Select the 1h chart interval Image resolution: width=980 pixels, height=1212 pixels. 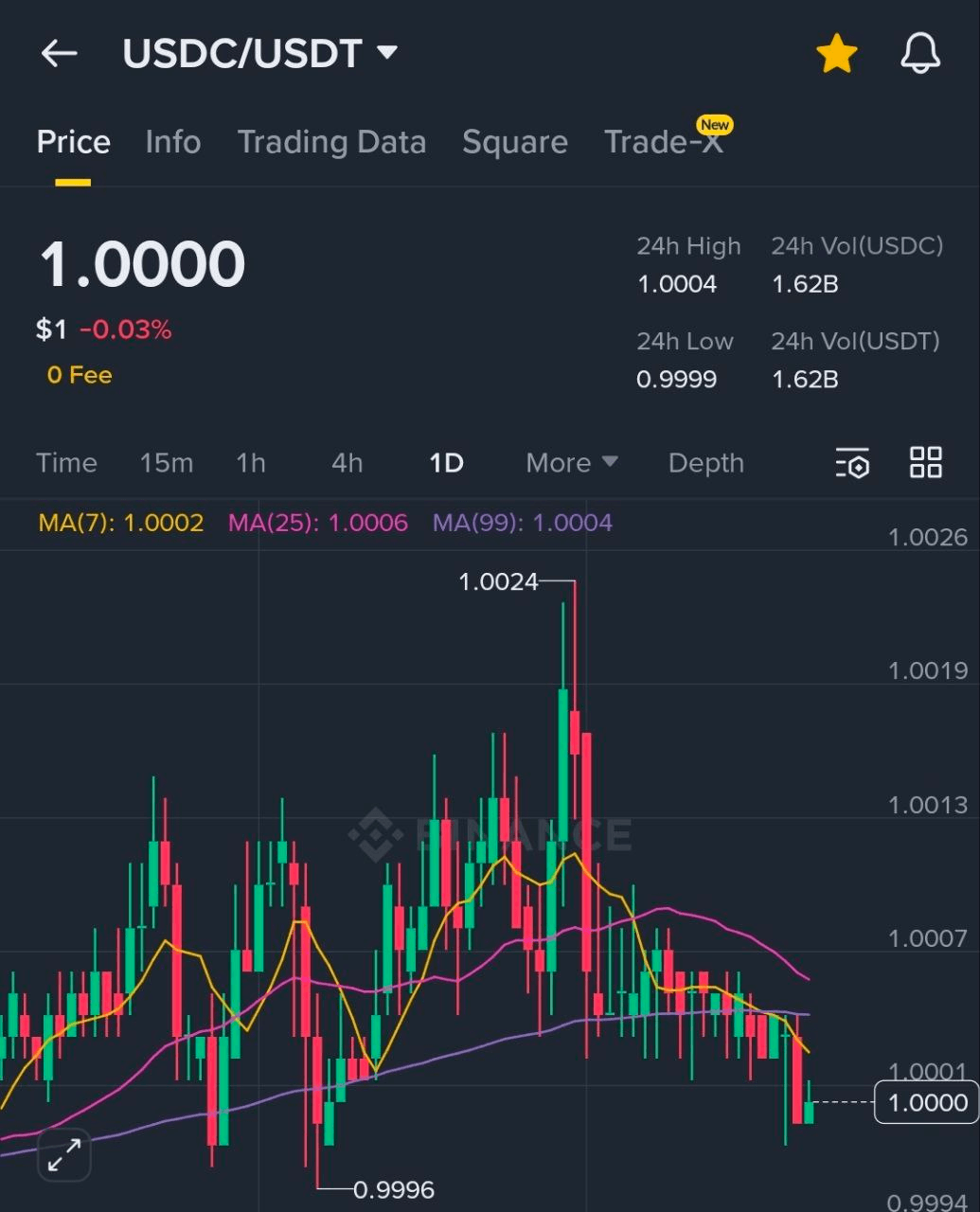click(x=251, y=463)
